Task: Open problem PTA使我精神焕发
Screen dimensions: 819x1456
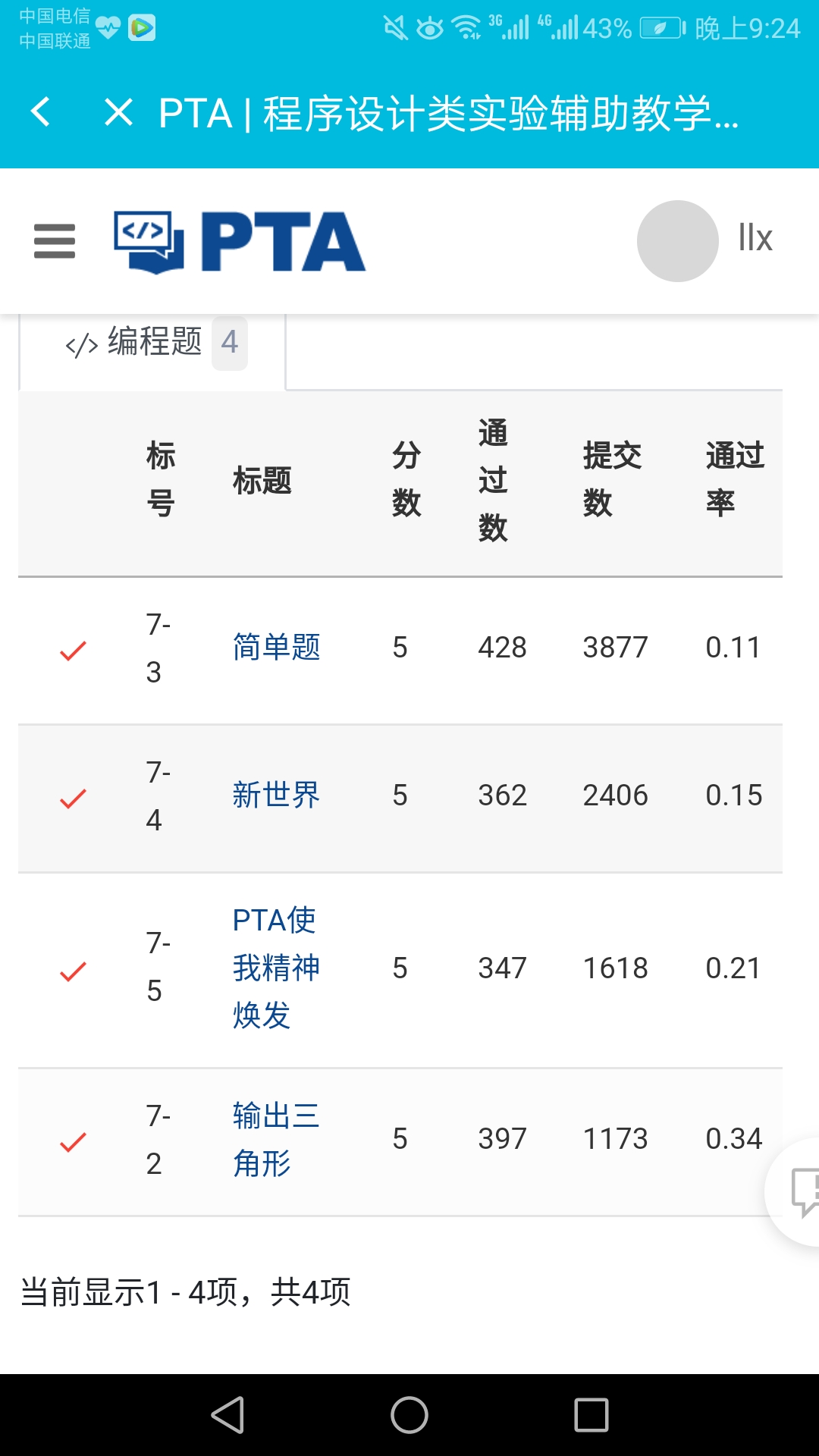Action: click(275, 968)
